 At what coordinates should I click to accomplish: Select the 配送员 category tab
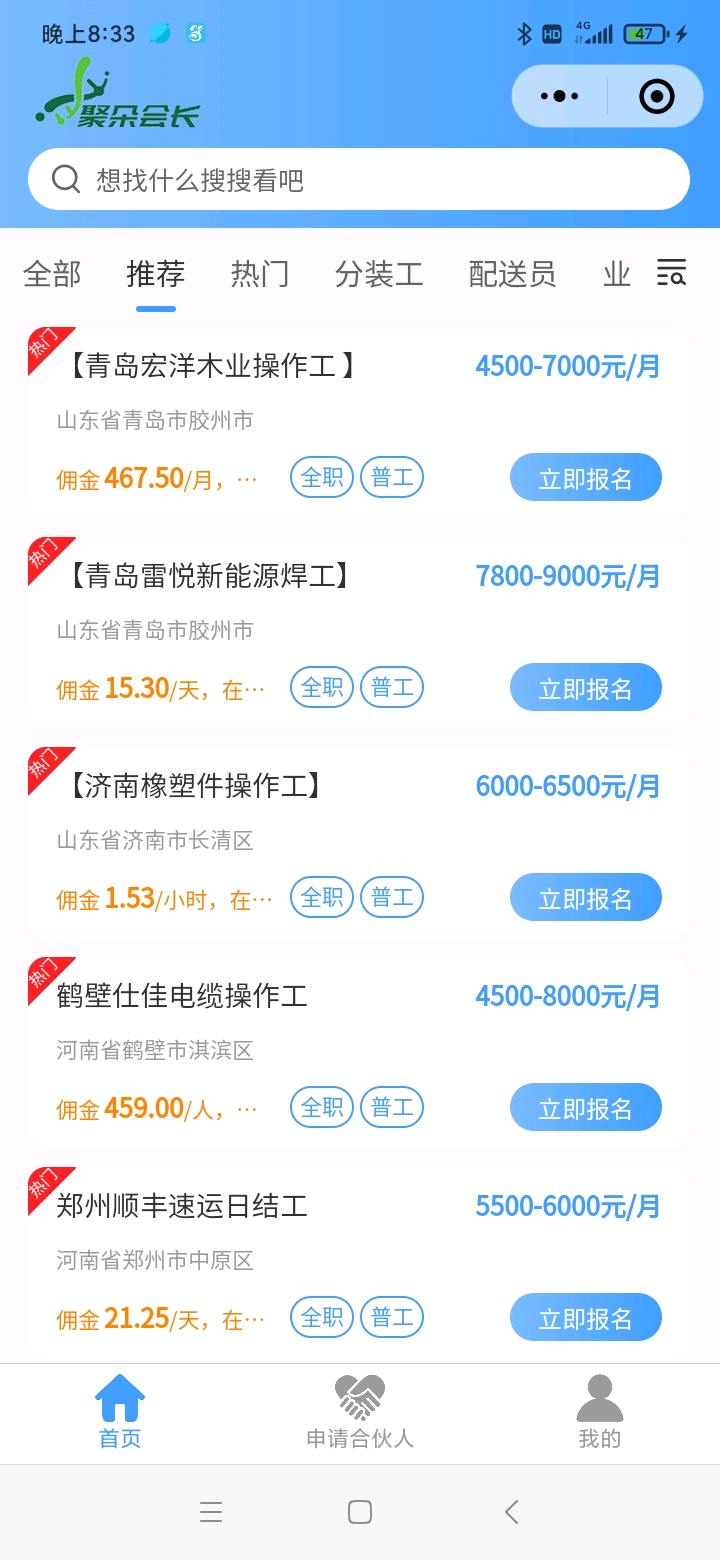(x=512, y=274)
